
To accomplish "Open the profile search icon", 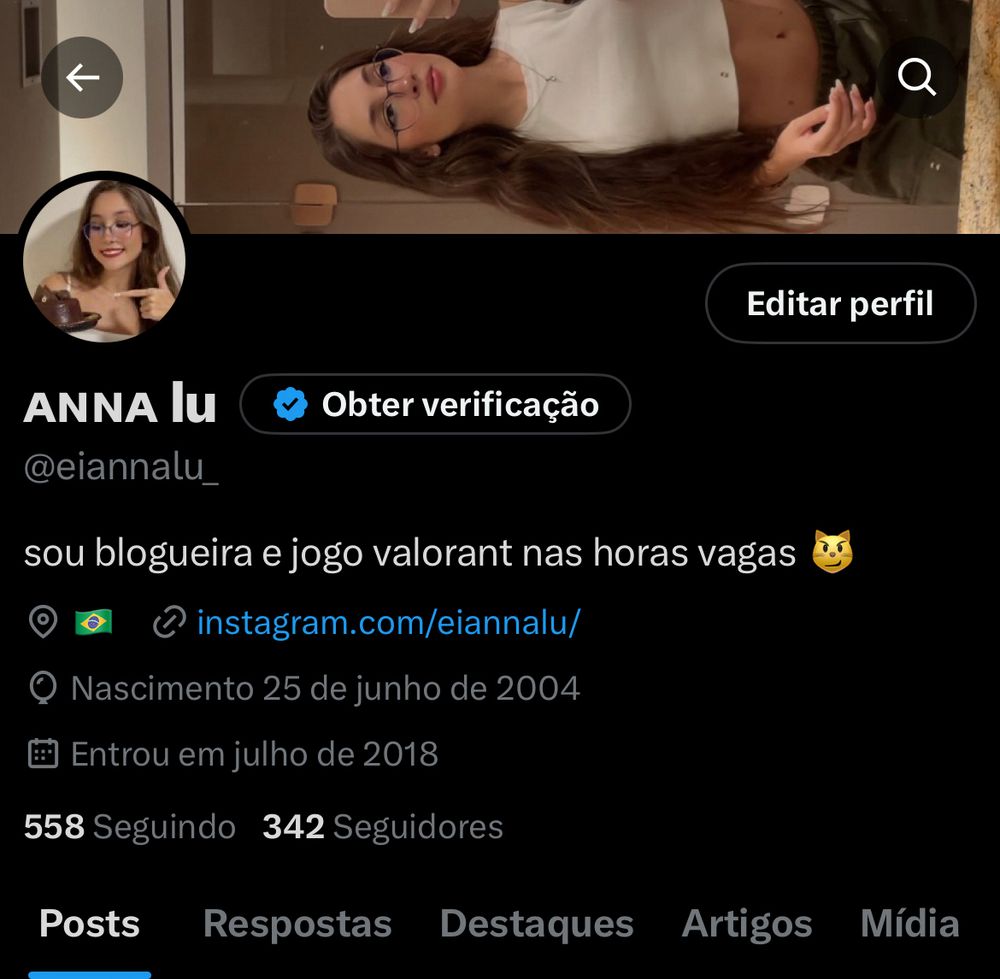I will tap(916, 76).
